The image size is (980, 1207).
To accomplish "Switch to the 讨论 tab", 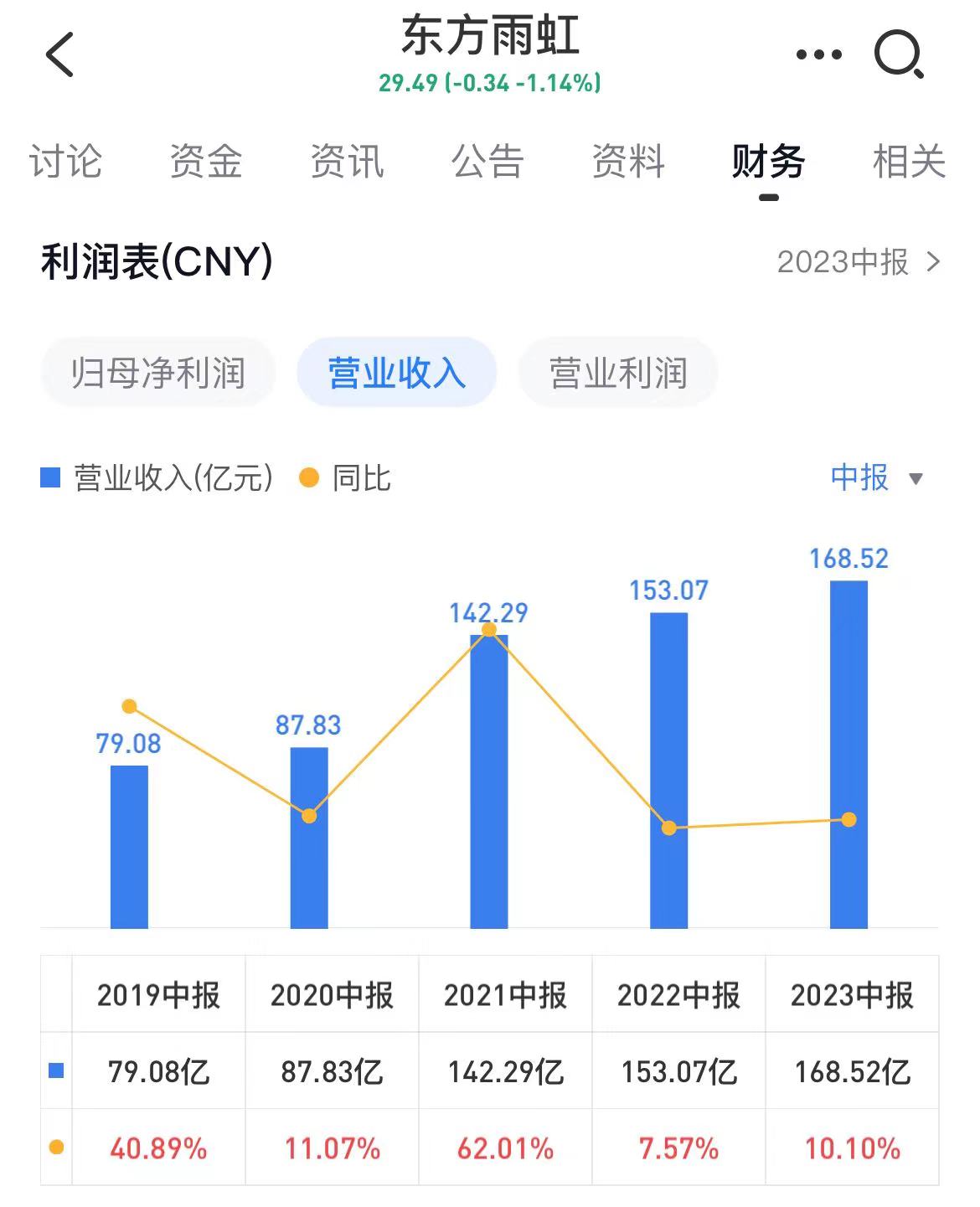I will [65, 161].
